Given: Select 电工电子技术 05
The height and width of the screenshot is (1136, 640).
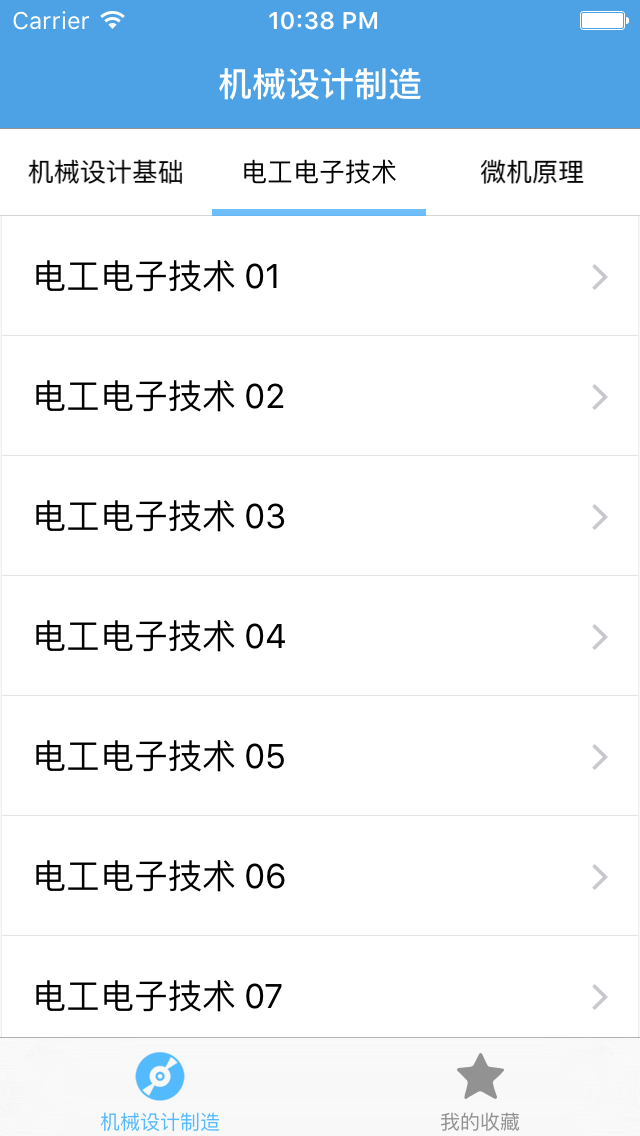Looking at the screenshot, I should click(320, 756).
